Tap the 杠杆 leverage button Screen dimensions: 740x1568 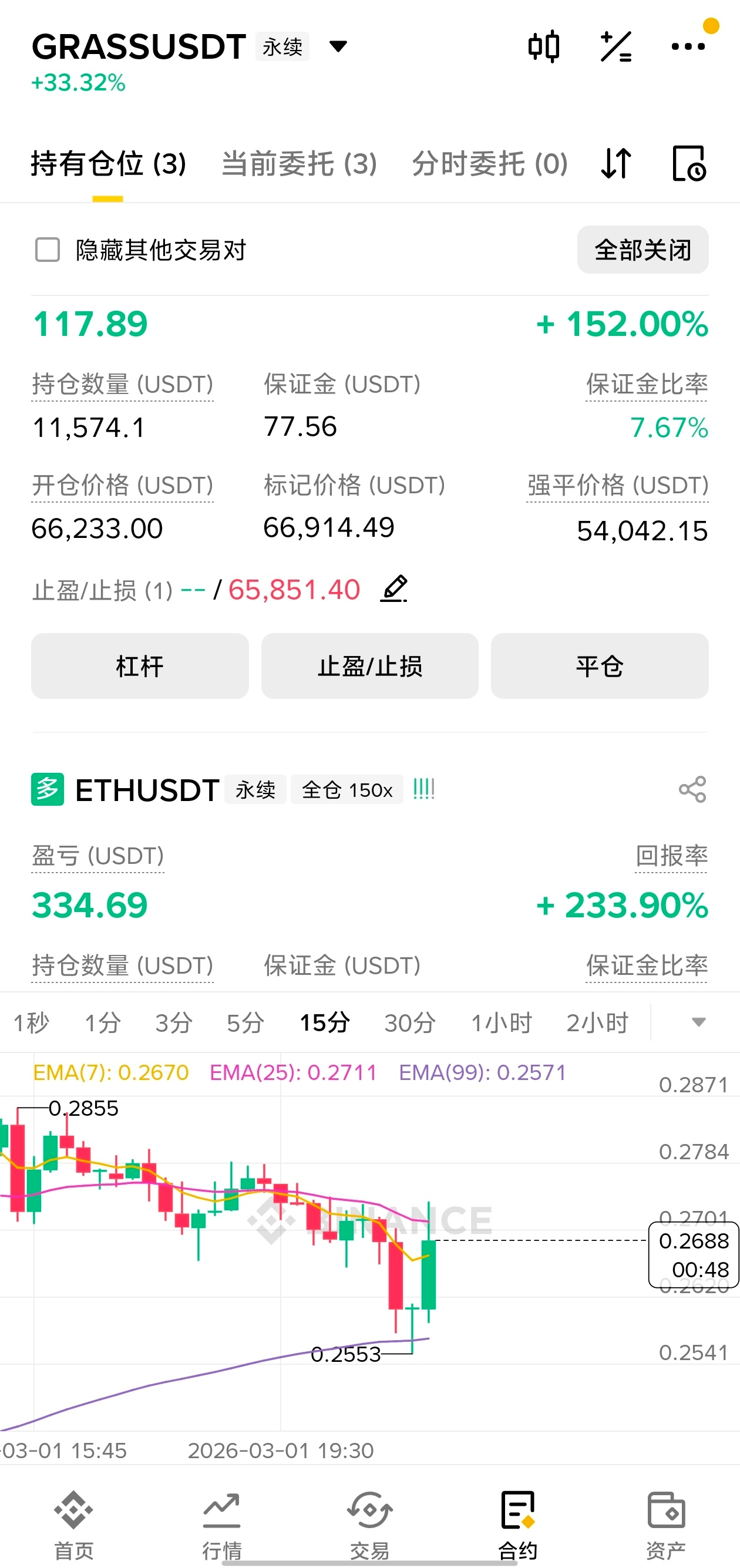pyautogui.click(x=139, y=666)
